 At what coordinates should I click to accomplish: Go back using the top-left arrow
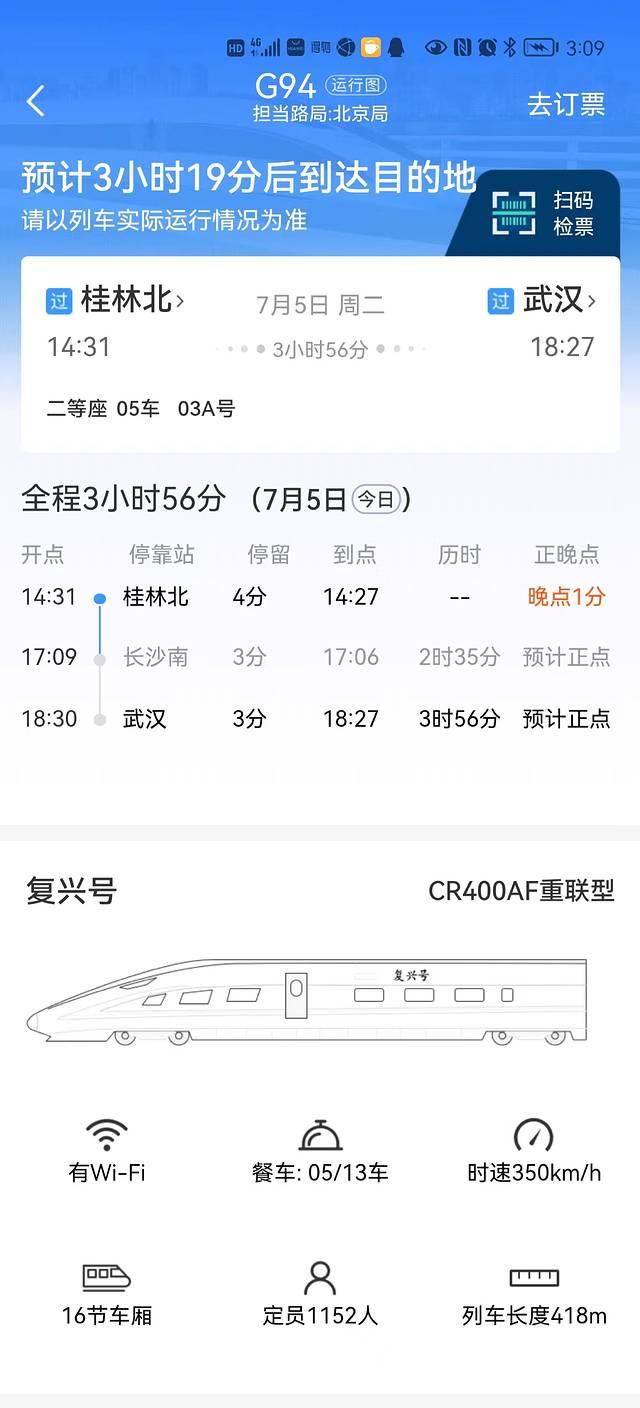[36, 101]
